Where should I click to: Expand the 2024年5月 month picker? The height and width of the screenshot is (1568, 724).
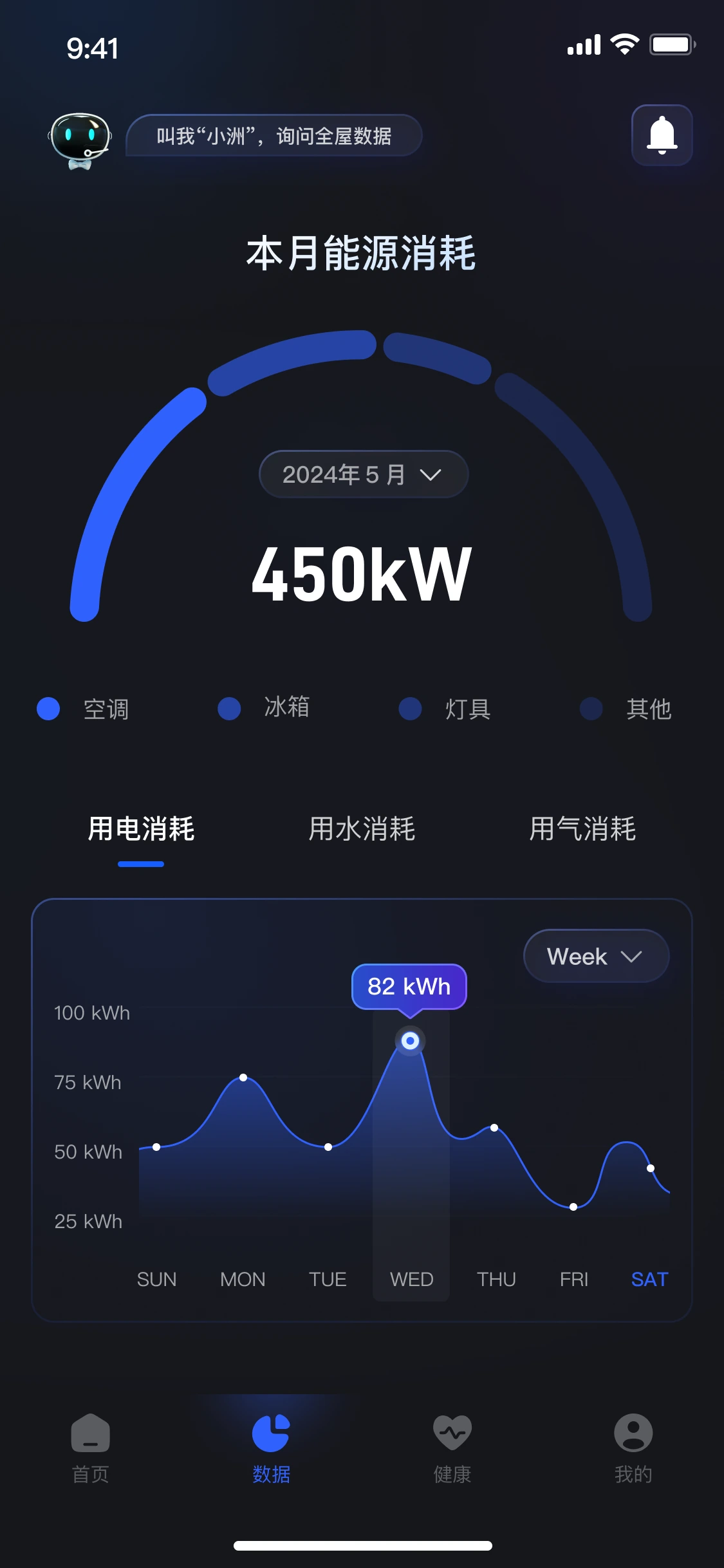[x=364, y=474]
